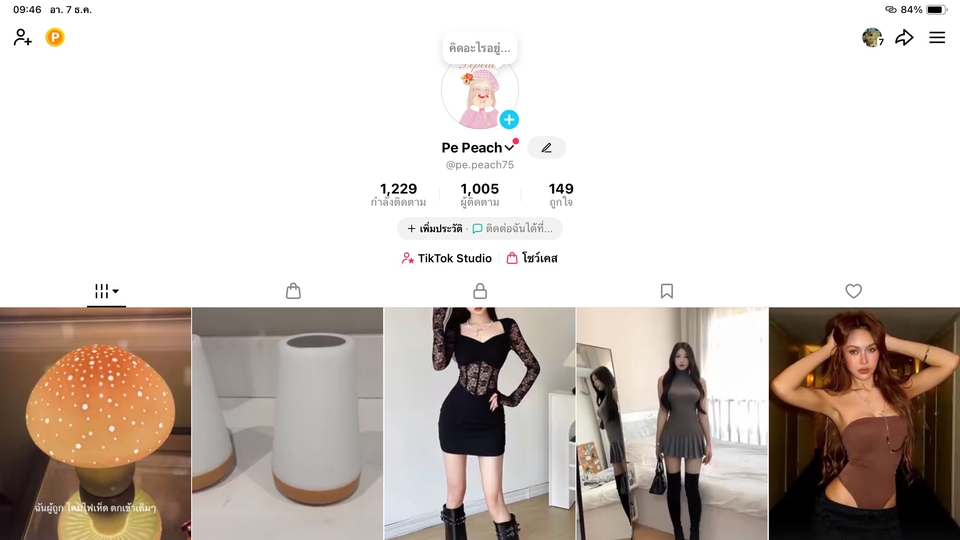Switch to the saved bookmarks tab
Viewport: 960px width, 540px height.
pos(667,291)
